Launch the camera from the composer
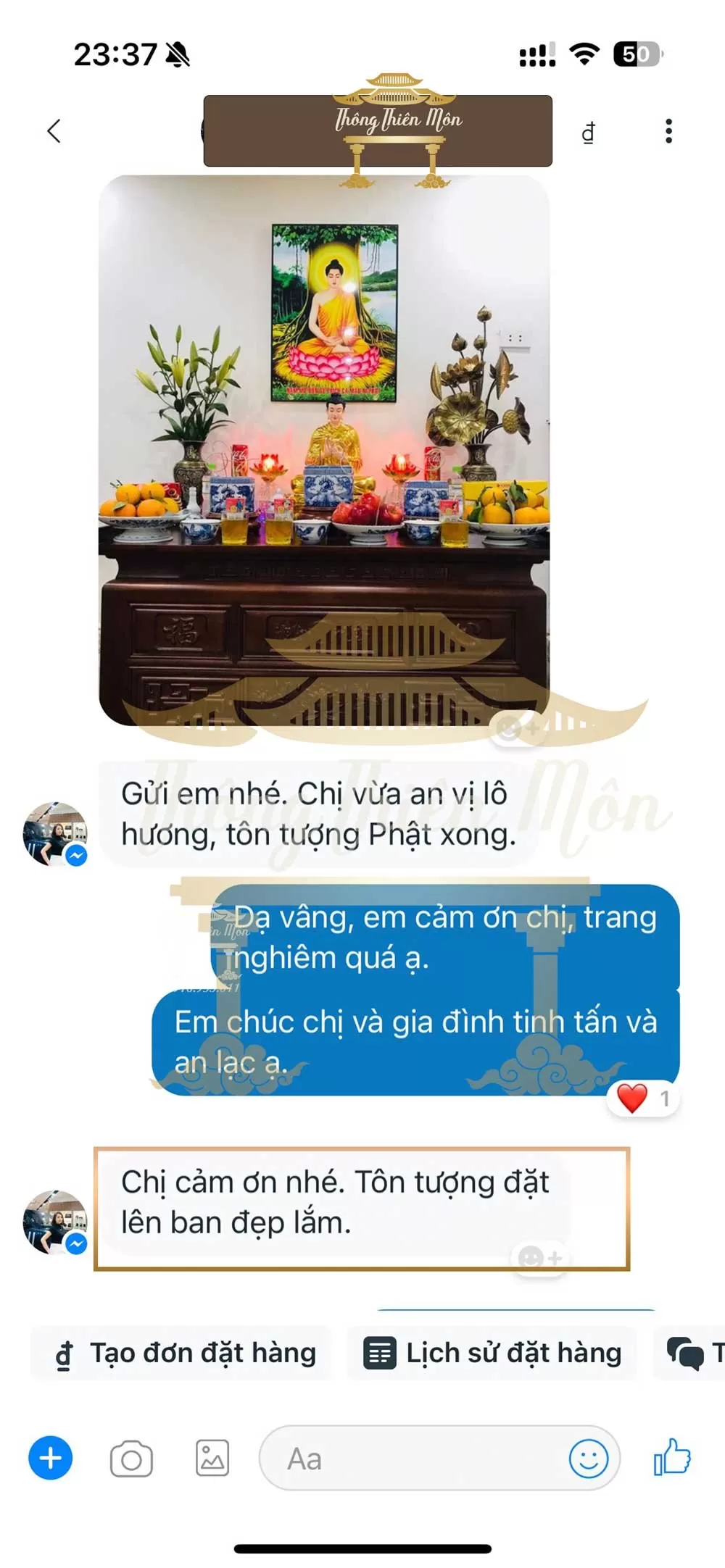The height and width of the screenshot is (1568, 725). point(131,1459)
